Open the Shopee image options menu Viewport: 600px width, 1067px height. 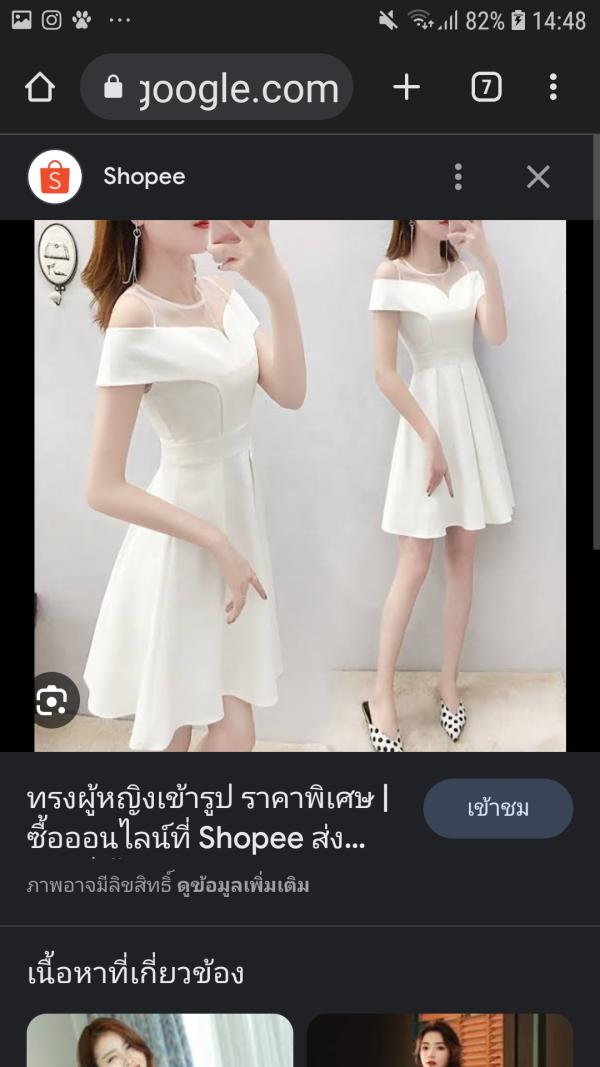pyautogui.click(x=458, y=177)
